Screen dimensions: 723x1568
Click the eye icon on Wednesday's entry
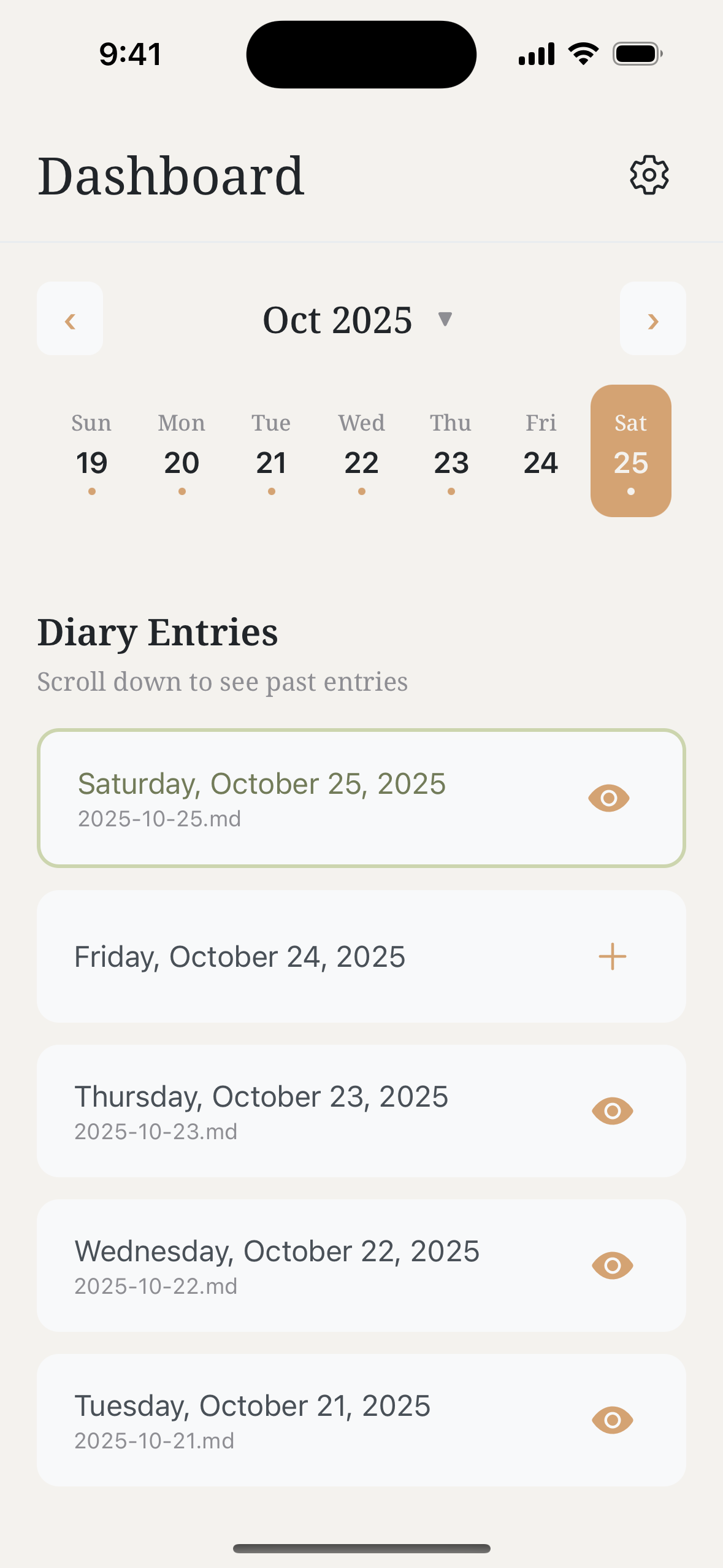coord(611,1265)
